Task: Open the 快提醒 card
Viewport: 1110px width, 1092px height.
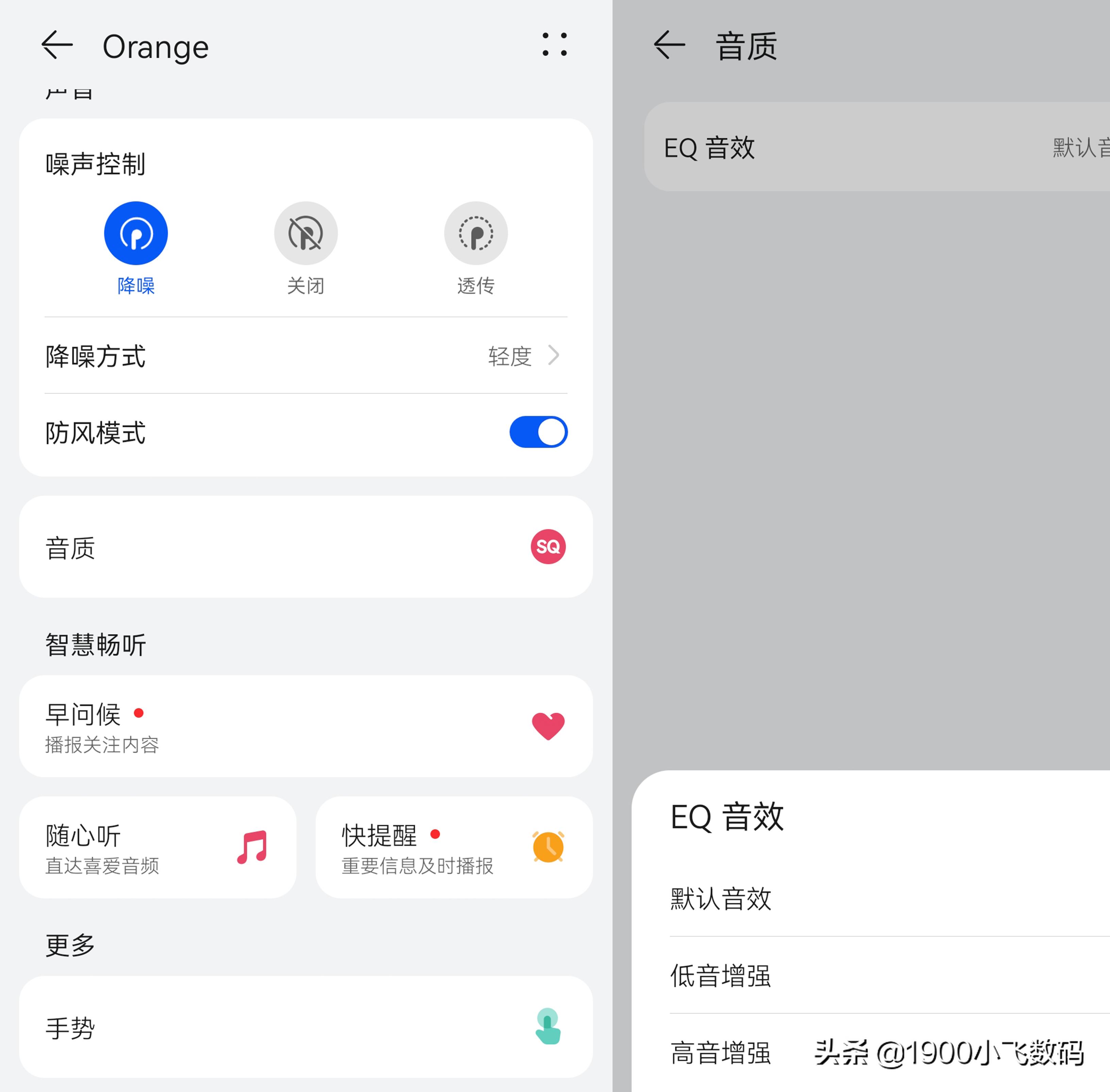Action: pyautogui.click(x=454, y=847)
